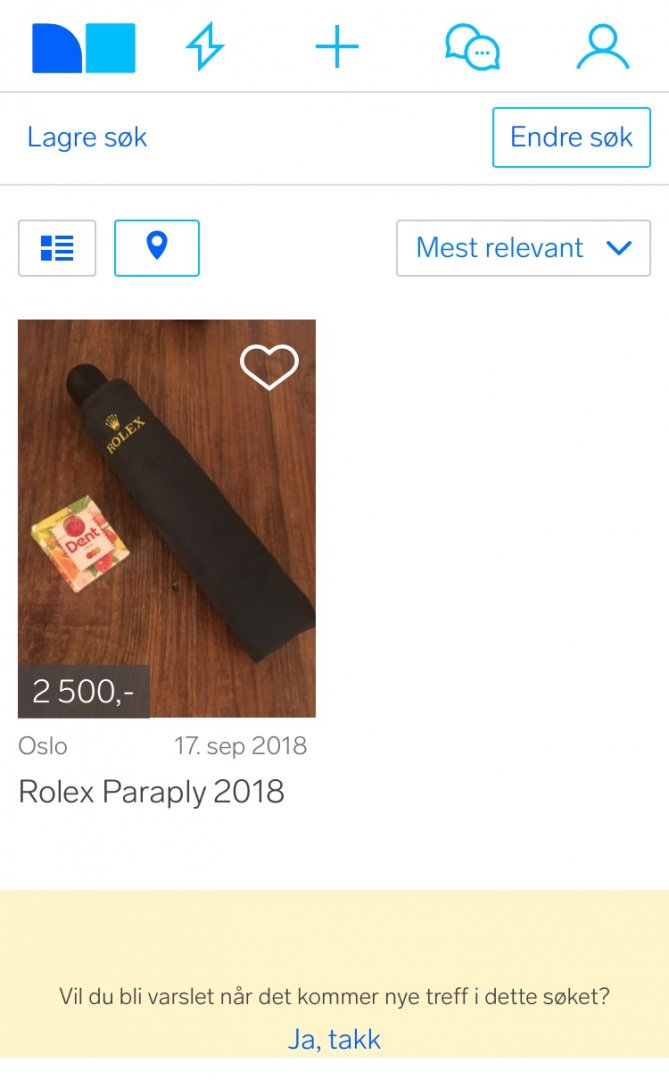Open the lightning bolt notifications icon
This screenshot has width=669, height=1080.
(205, 47)
